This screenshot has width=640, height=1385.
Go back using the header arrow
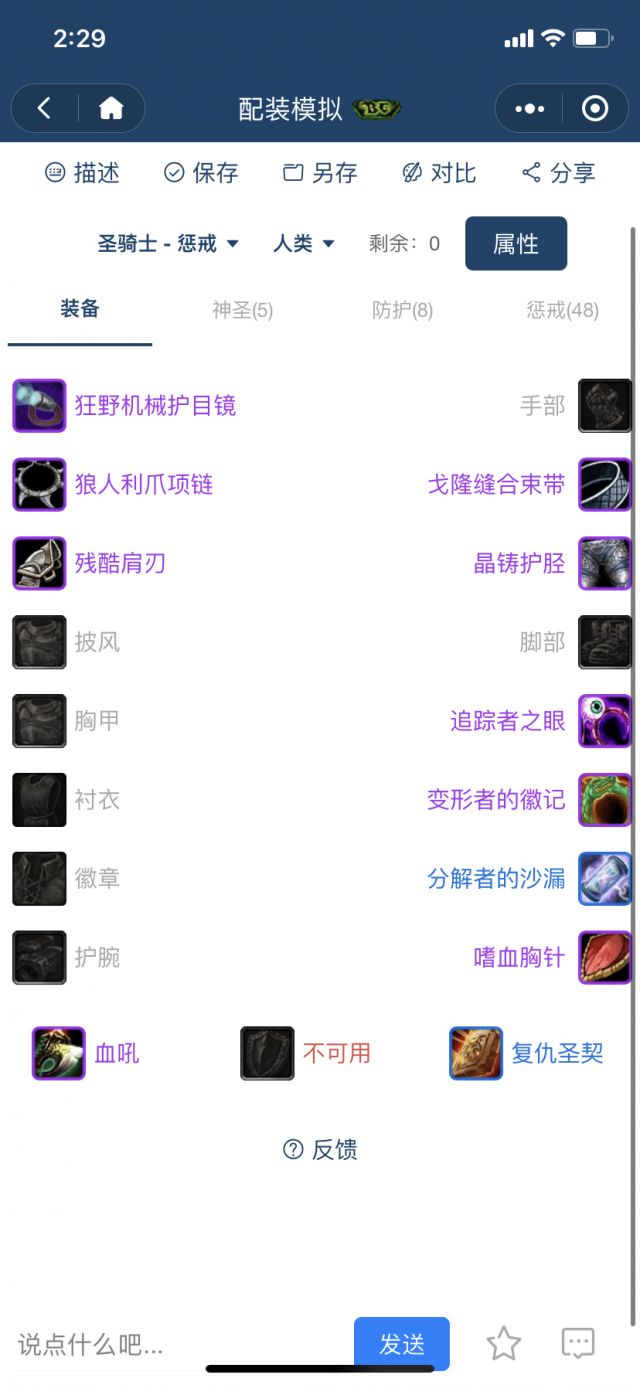(44, 108)
